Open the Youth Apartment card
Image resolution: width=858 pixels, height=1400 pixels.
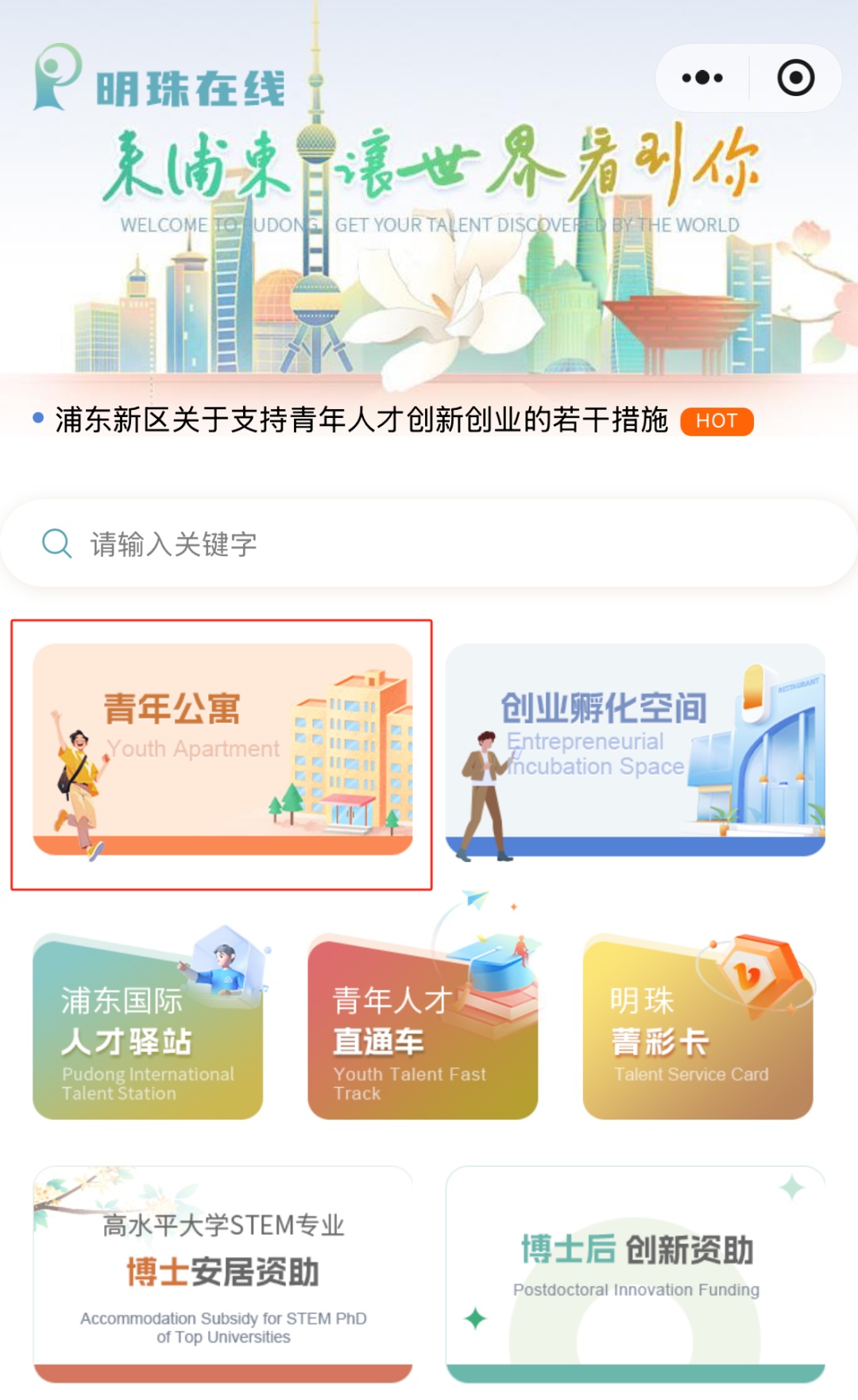tap(222, 749)
